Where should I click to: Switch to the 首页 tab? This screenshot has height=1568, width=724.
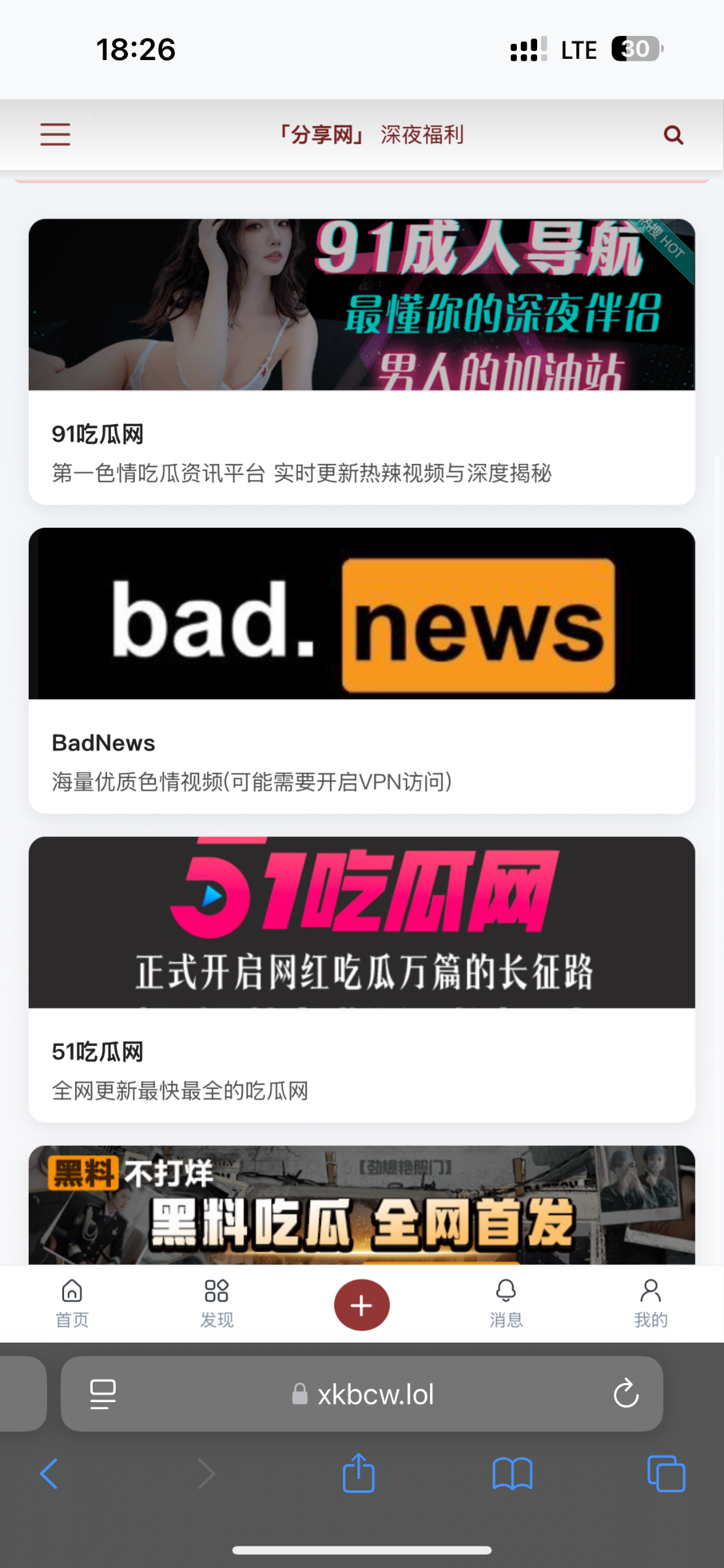tap(72, 1304)
